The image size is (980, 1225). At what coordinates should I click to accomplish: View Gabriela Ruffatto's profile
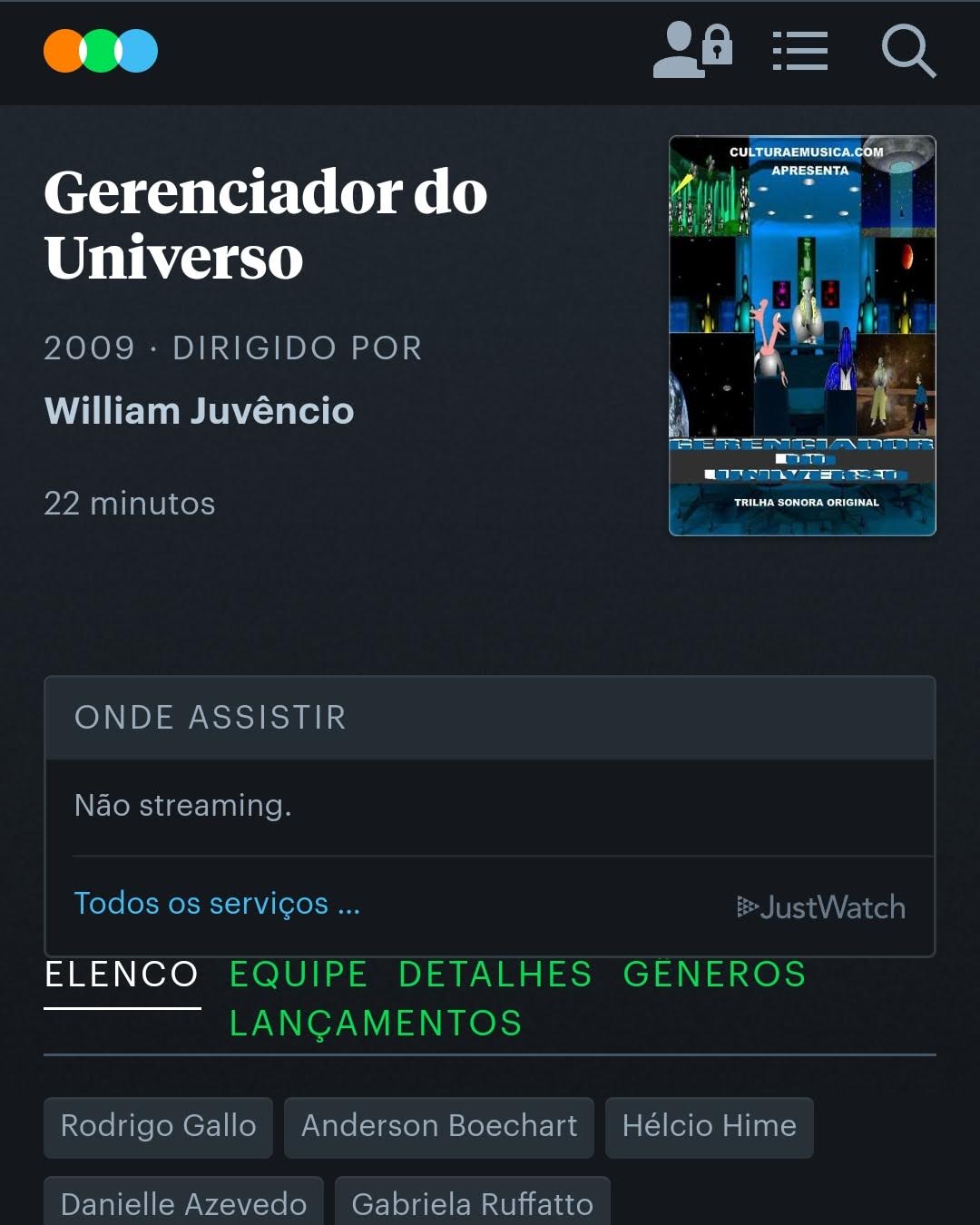pyautogui.click(x=472, y=1203)
